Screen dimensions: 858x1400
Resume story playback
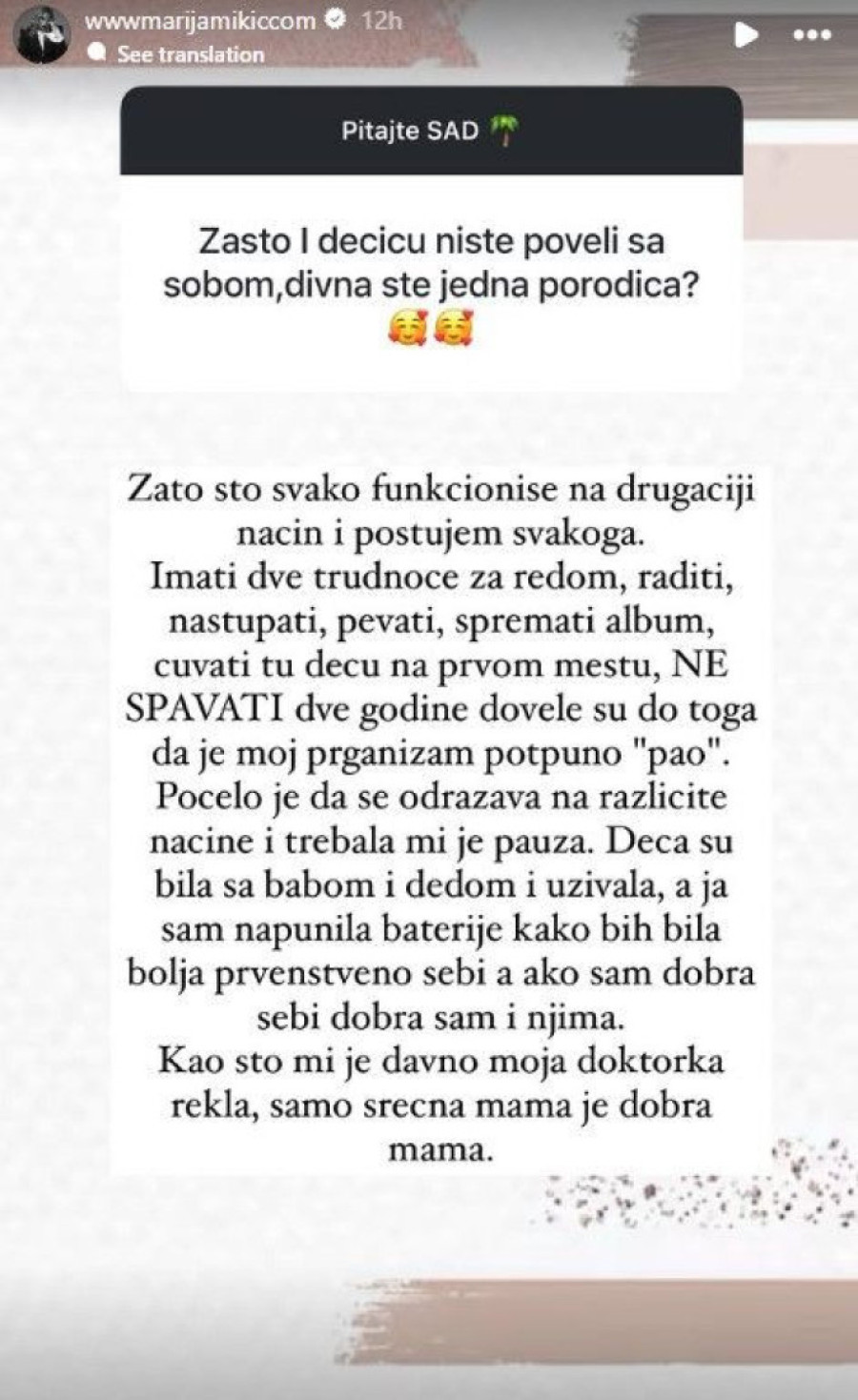[746, 36]
